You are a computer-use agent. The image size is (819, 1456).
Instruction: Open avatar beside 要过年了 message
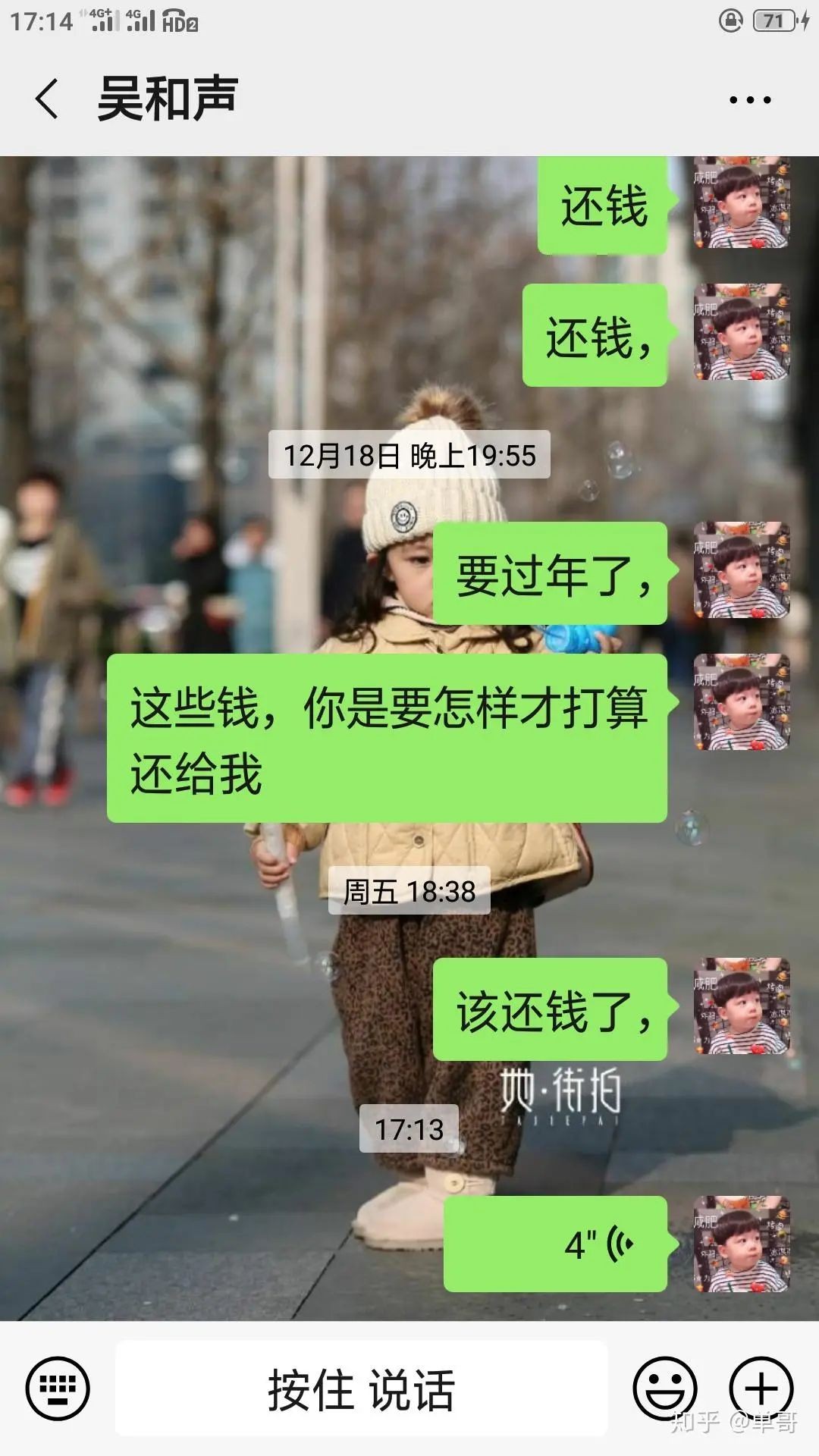click(x=742, y=570)
